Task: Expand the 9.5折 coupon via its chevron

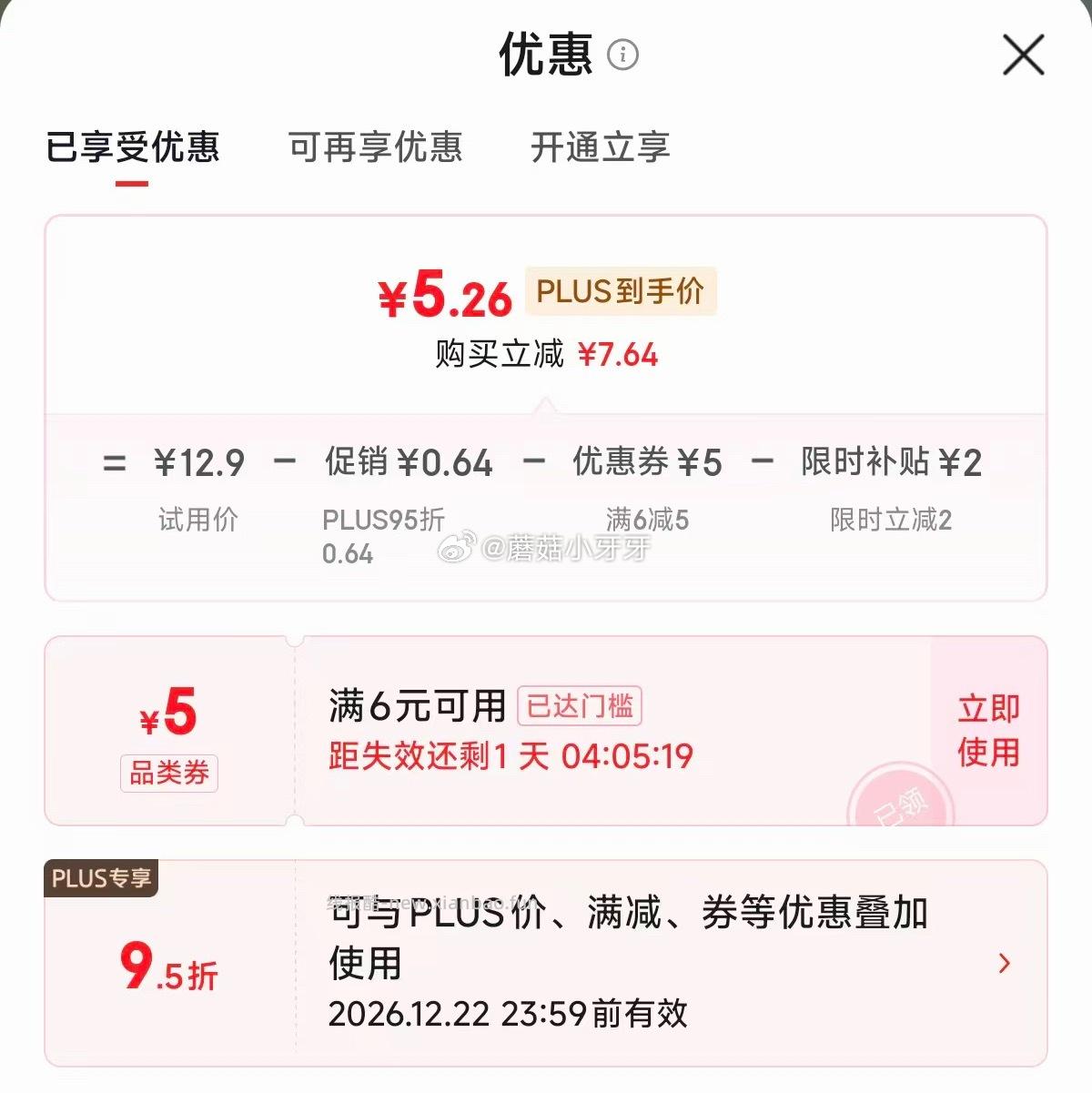Action: [1005, 962]
